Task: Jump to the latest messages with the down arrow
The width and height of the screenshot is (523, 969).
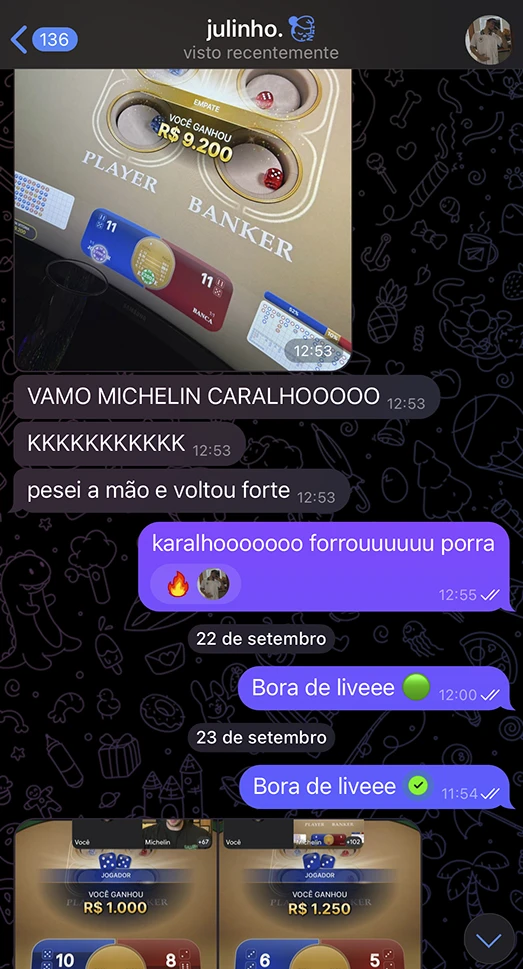Action: [x=489, y=939]
